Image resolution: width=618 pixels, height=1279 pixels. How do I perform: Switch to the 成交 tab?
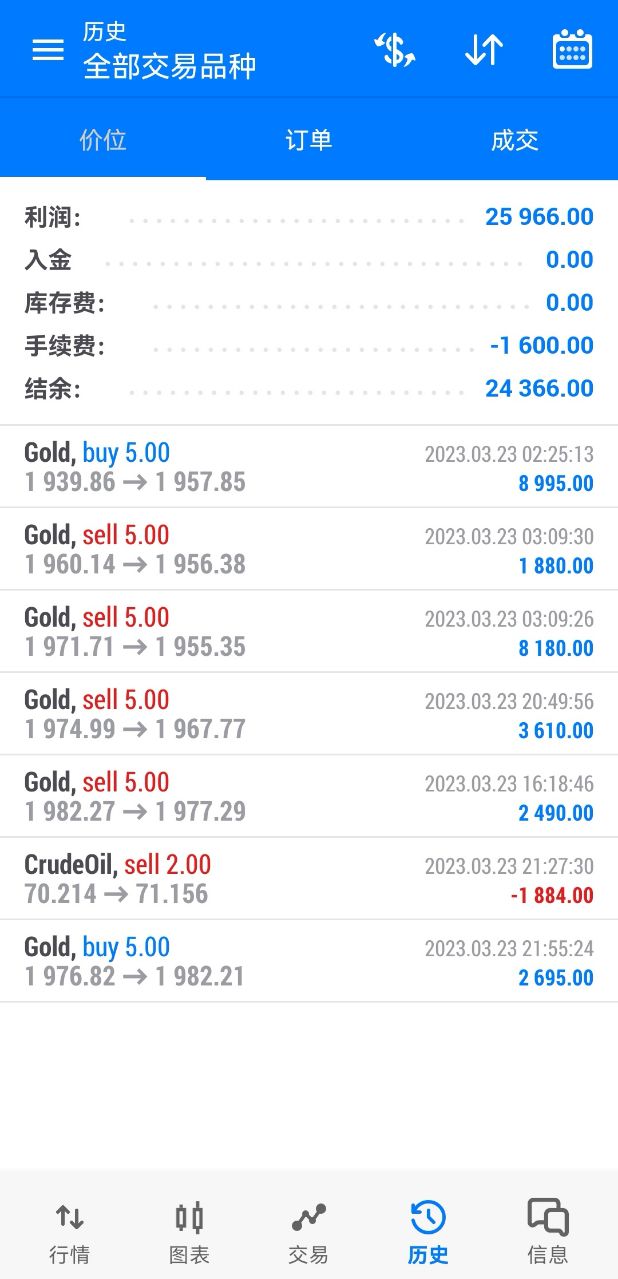[515, 140]
